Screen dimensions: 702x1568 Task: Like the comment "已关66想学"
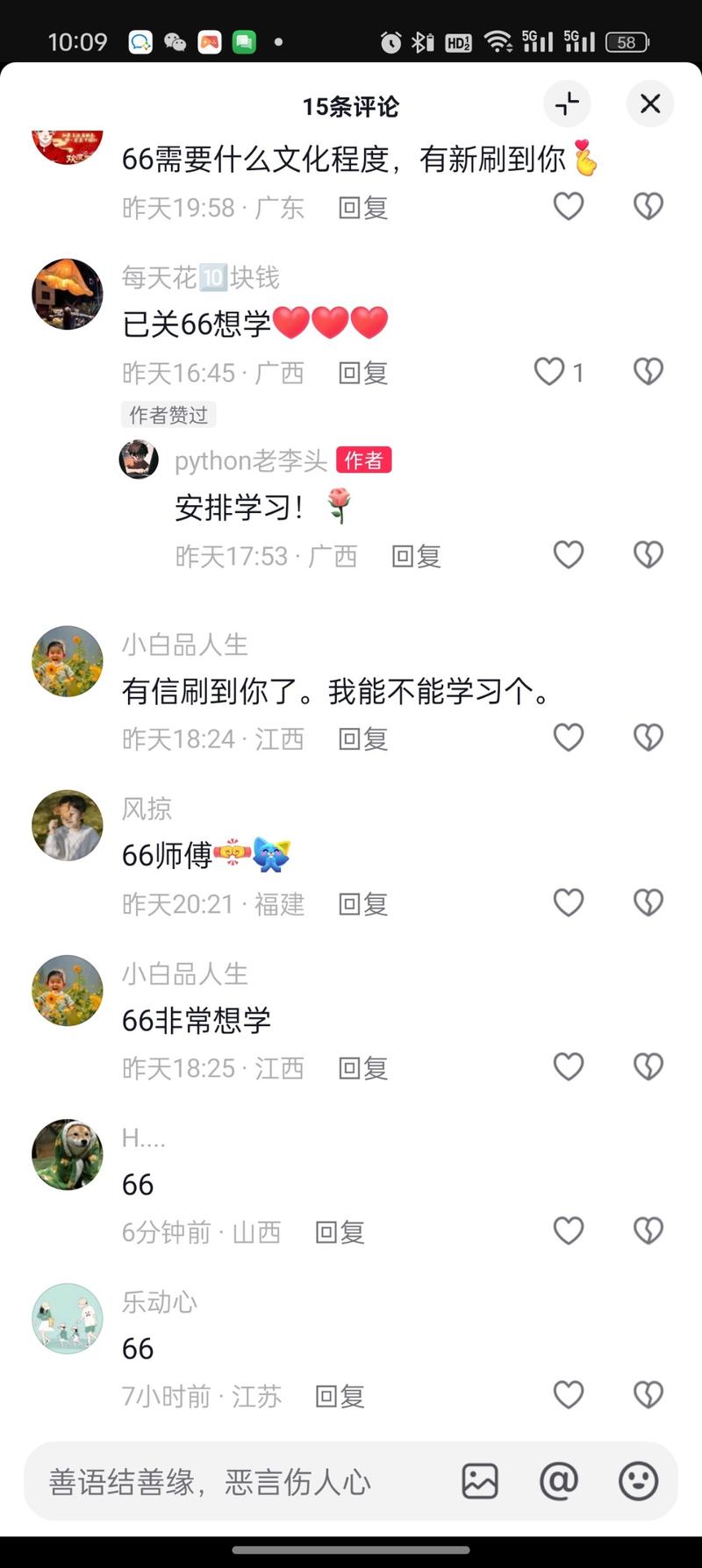550,372
